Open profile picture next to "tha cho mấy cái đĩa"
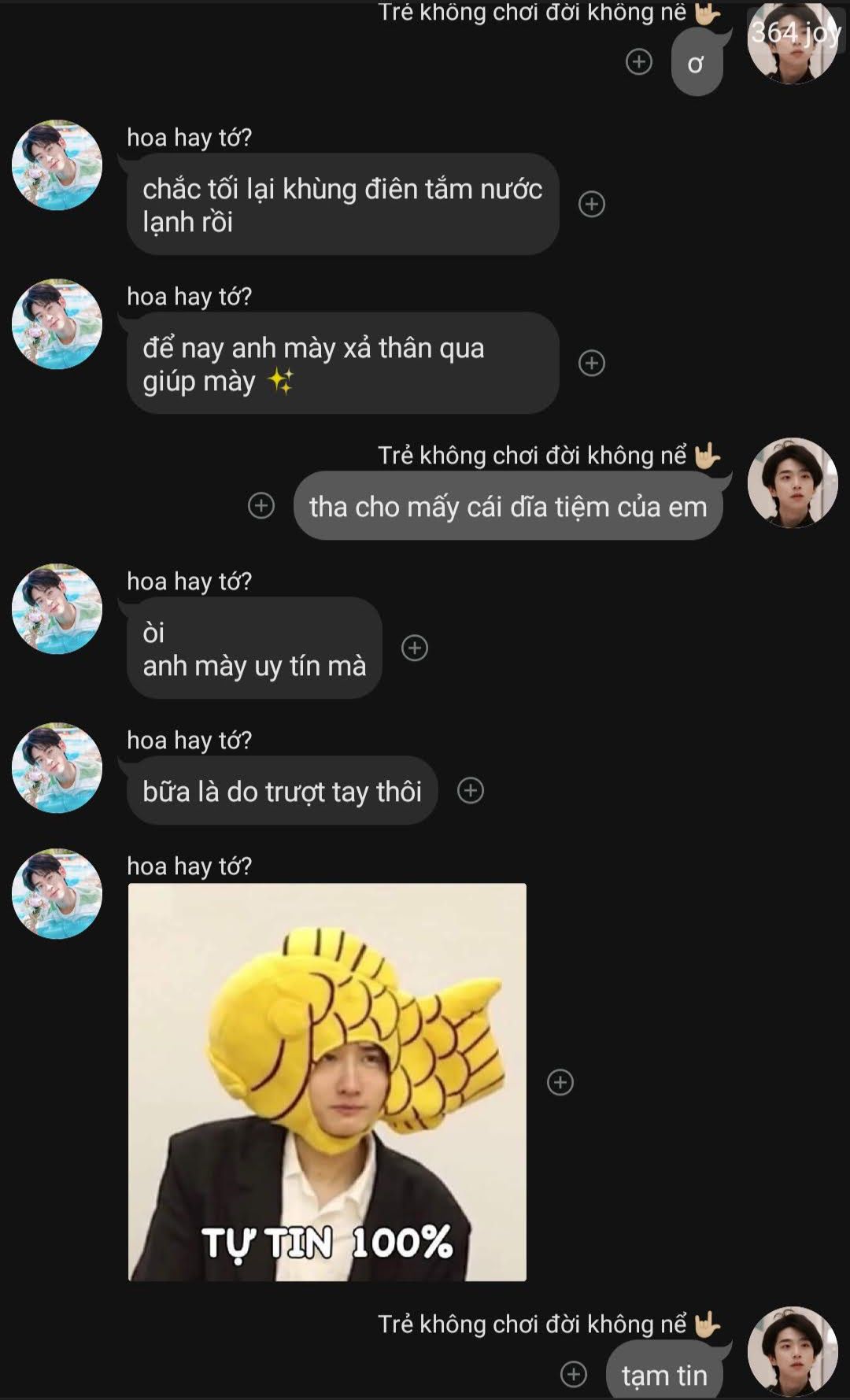This screenshot has width=850, height=1400. tap(793, 482)
